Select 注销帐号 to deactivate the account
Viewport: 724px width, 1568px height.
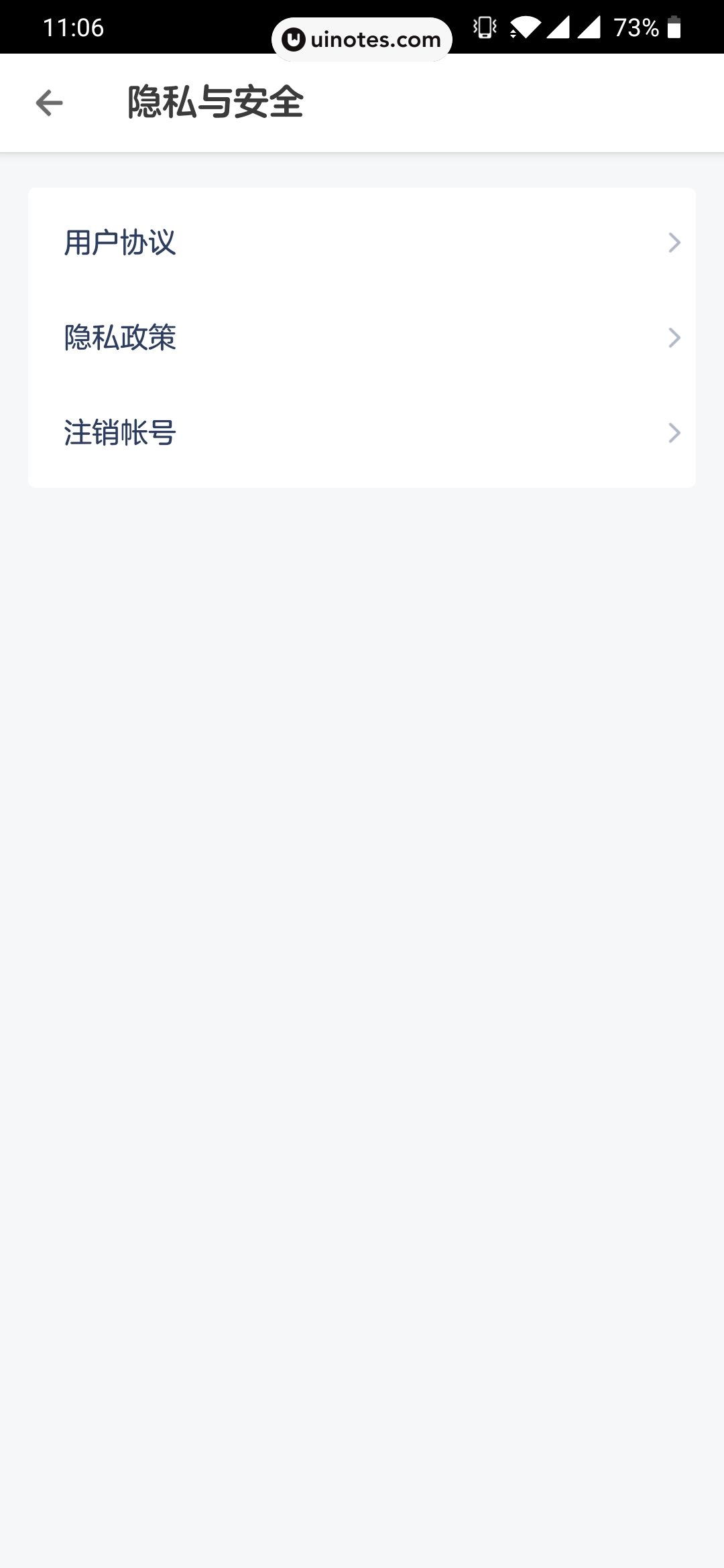(x=119, y=433)
